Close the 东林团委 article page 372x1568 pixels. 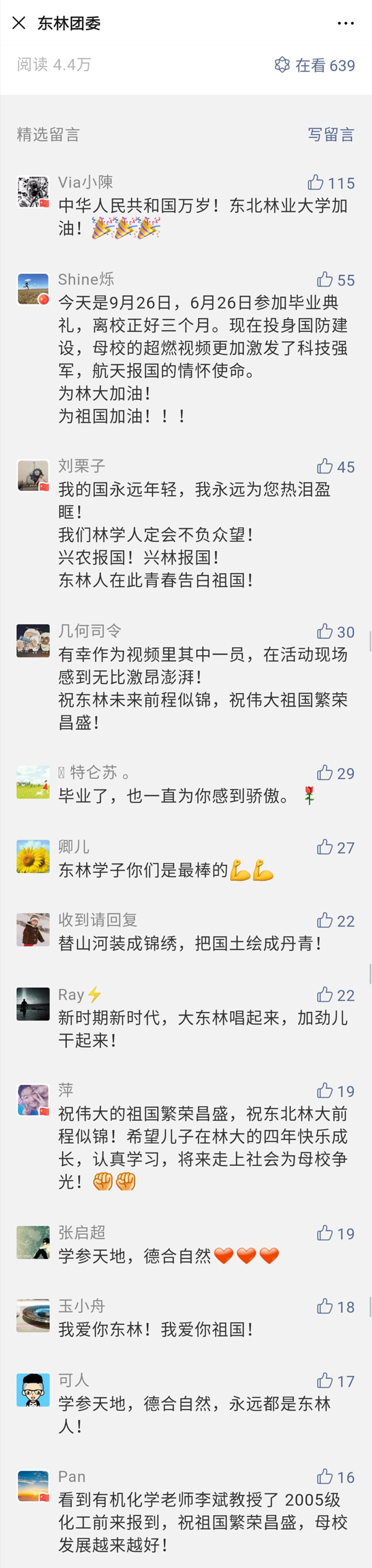pyautogui.click(x=19, y=23)
